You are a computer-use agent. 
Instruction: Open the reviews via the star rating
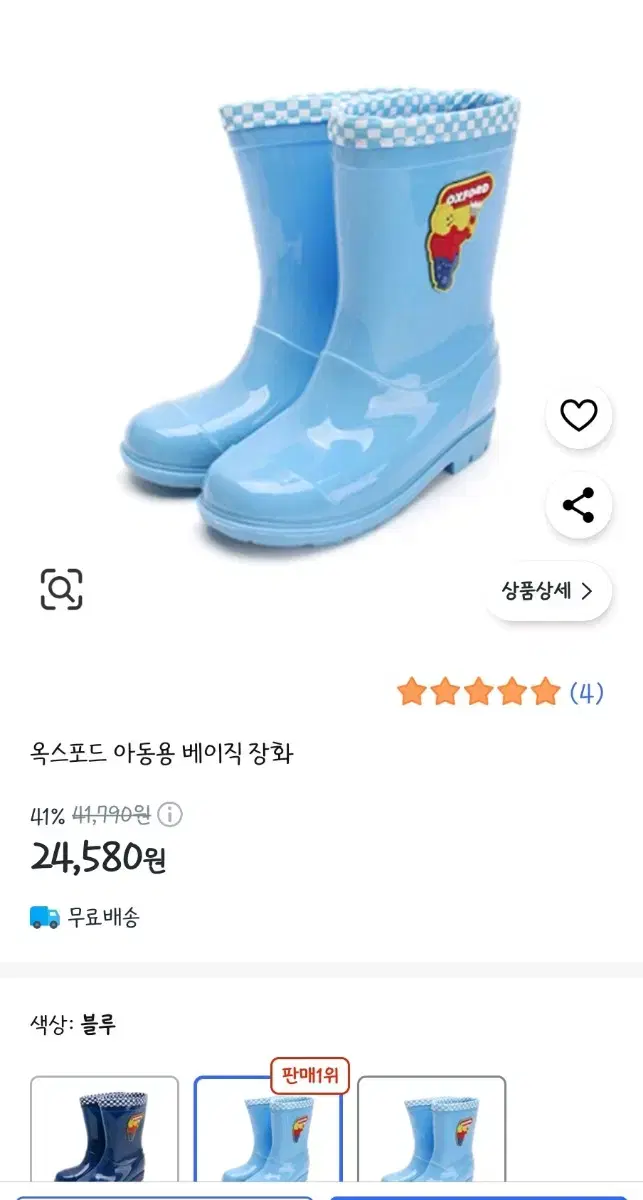500,692
